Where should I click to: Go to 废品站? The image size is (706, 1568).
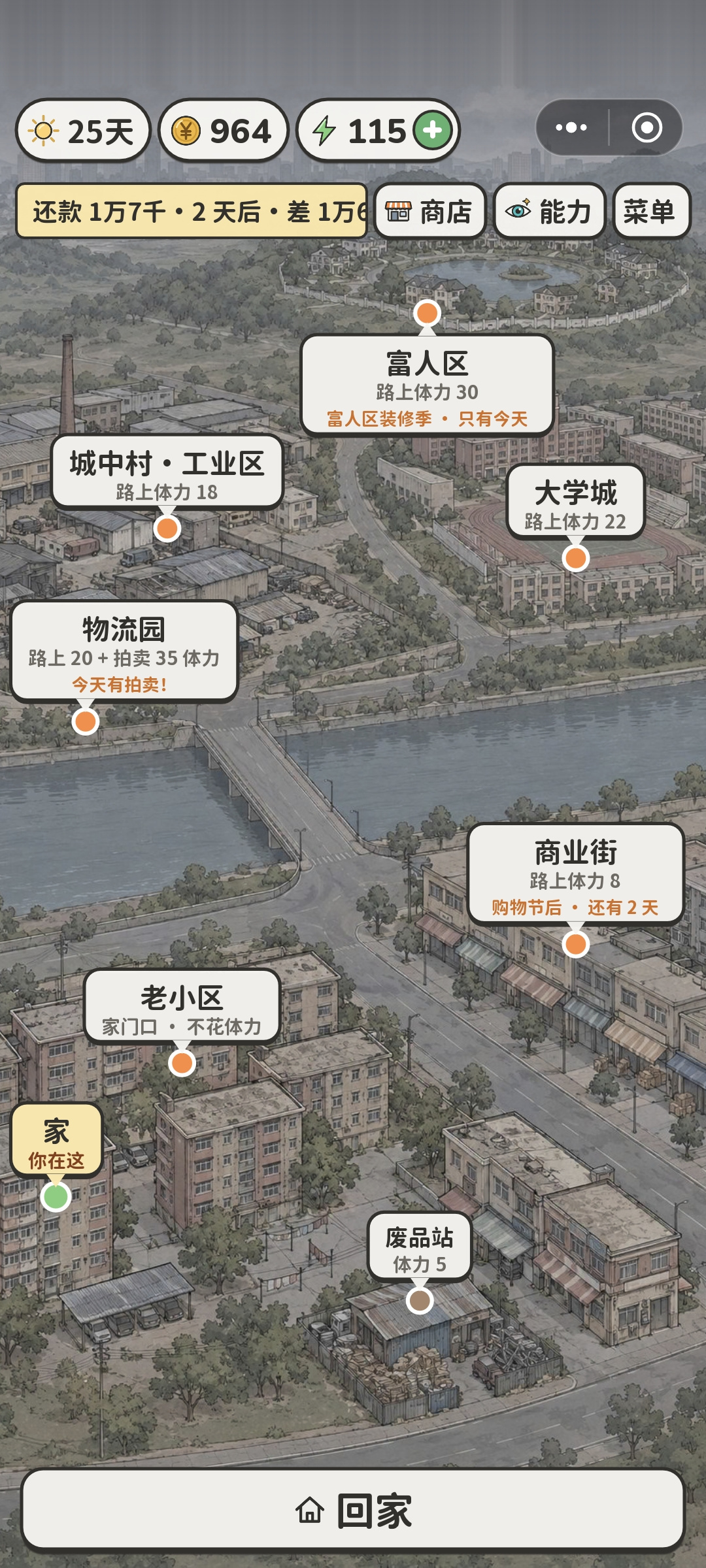click(x=420, y=1247)
